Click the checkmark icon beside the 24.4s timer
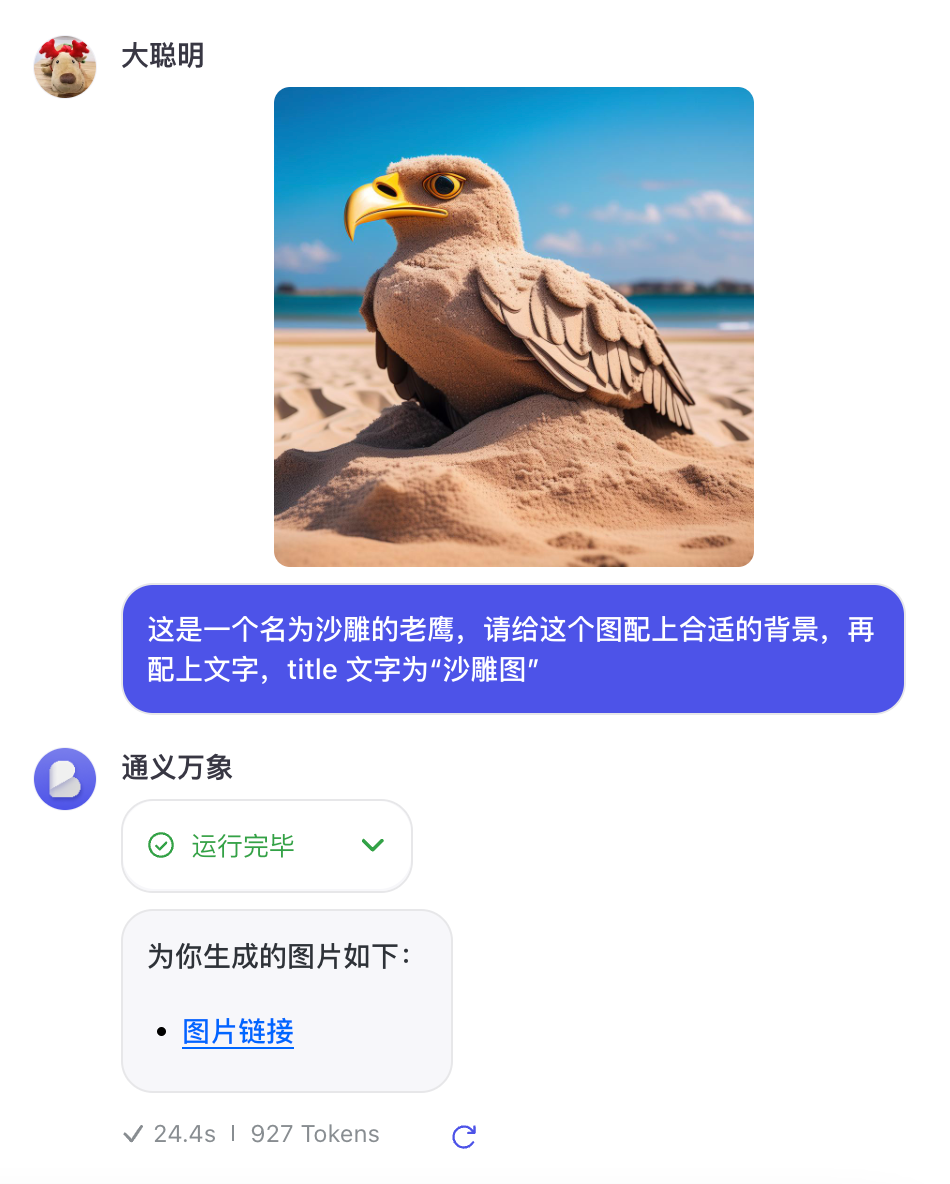Screen dimensions: 950x1184 [131, 1134]
